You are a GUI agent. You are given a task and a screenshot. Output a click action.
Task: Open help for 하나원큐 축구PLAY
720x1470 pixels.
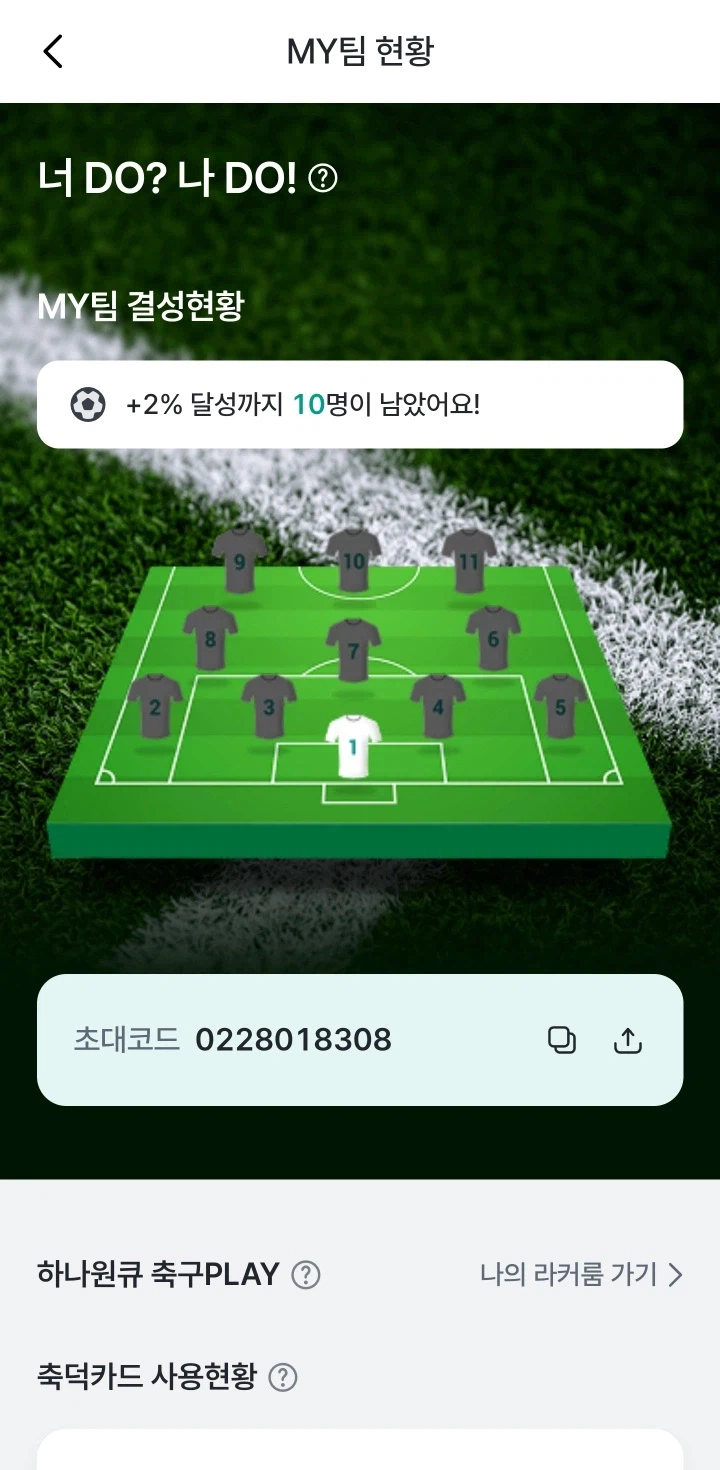[x=305, y=1275]
